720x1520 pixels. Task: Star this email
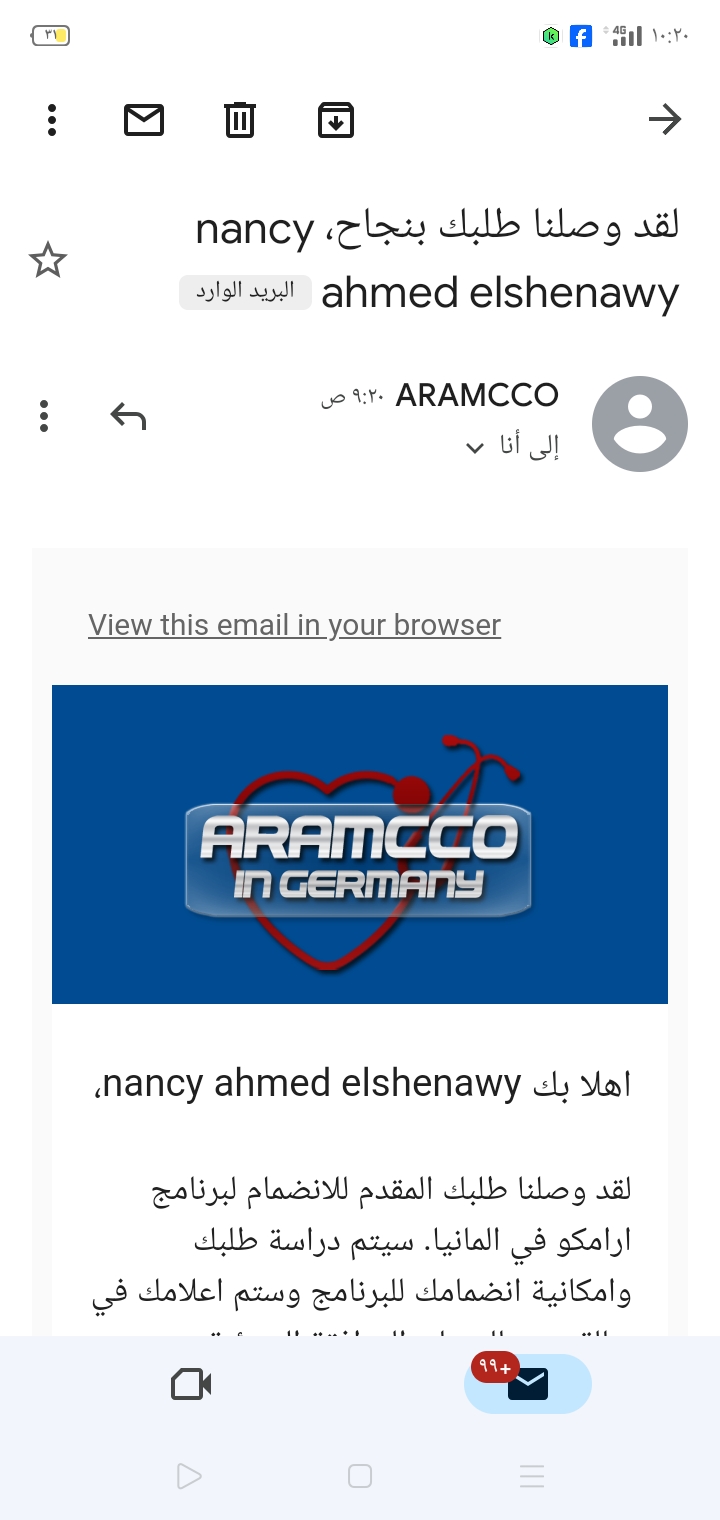click(x=48, y=261)
